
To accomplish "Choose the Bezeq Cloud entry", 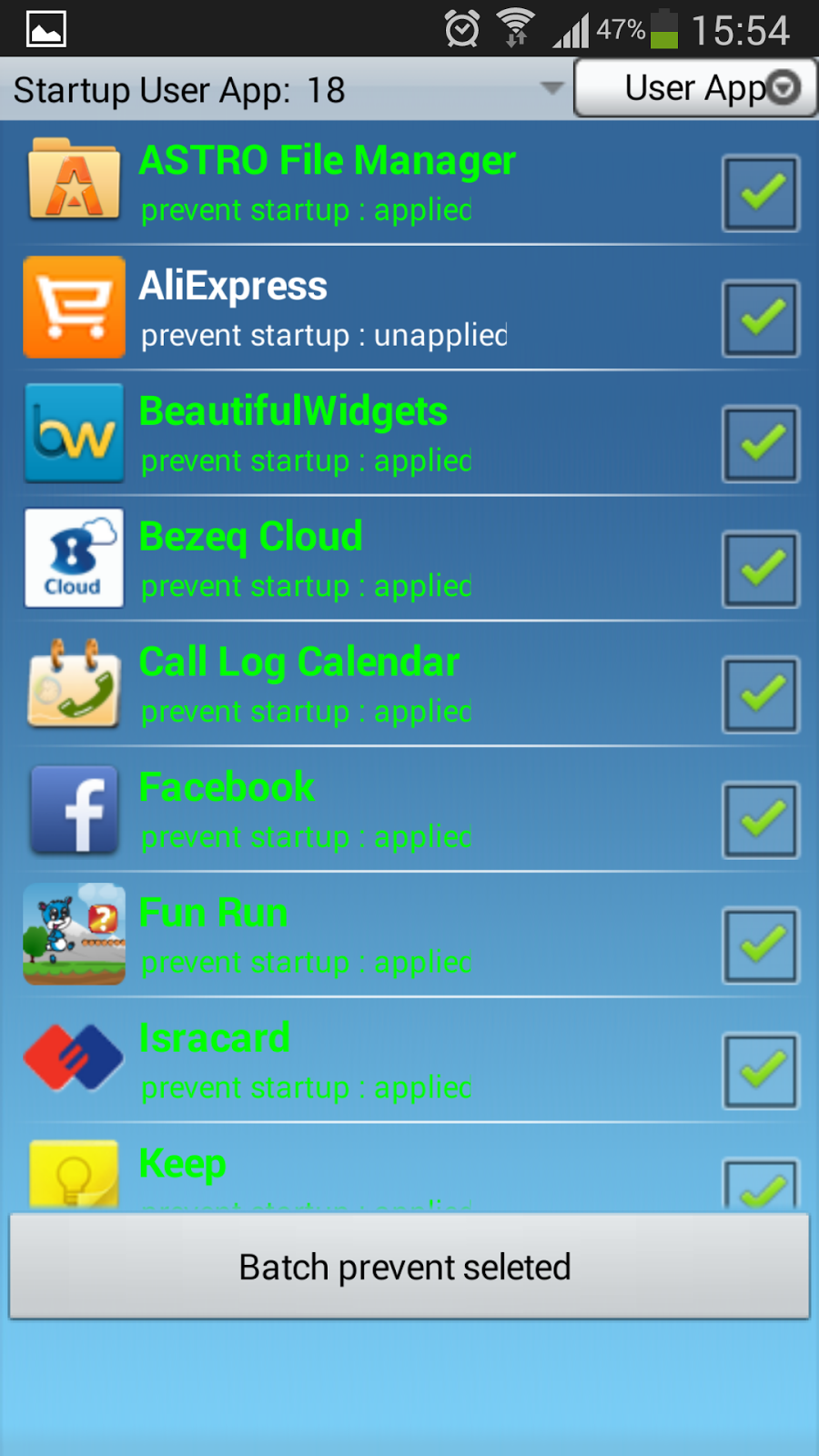I will click(364, 559).
